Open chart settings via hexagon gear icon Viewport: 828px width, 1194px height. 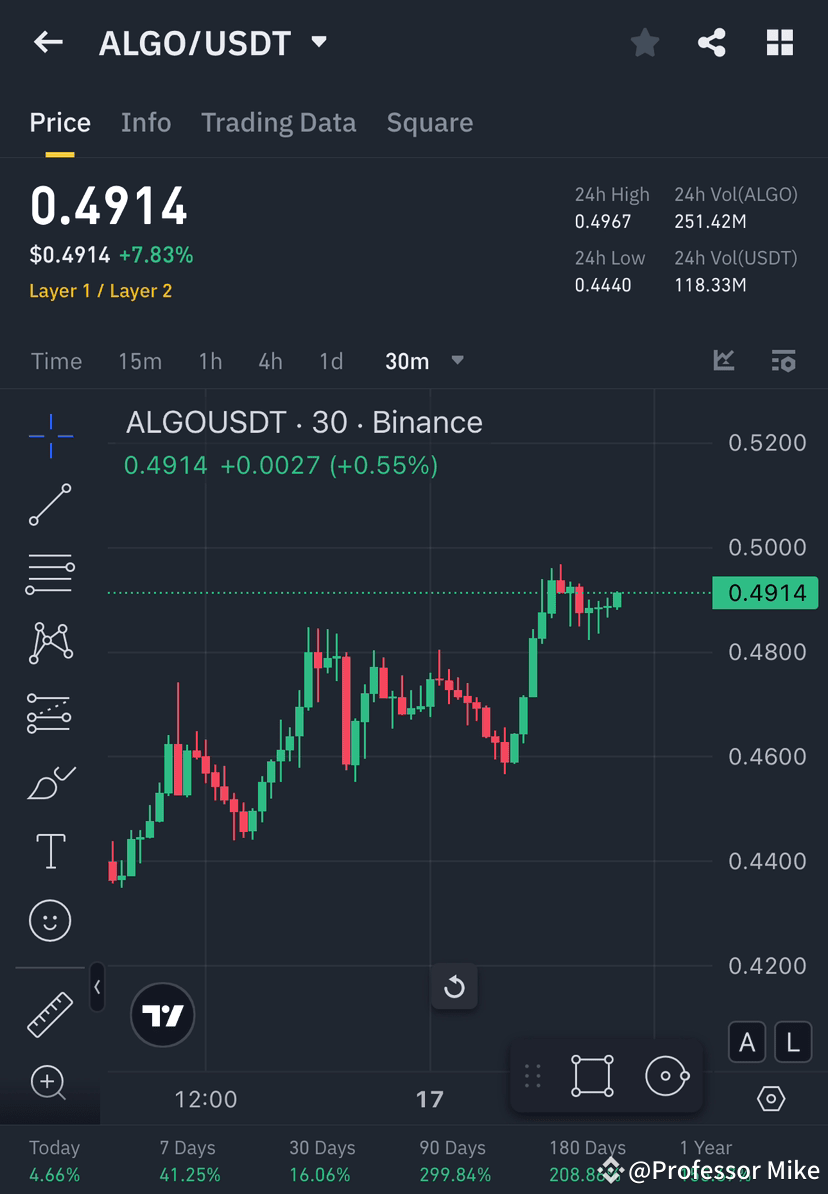(771, 1098)
